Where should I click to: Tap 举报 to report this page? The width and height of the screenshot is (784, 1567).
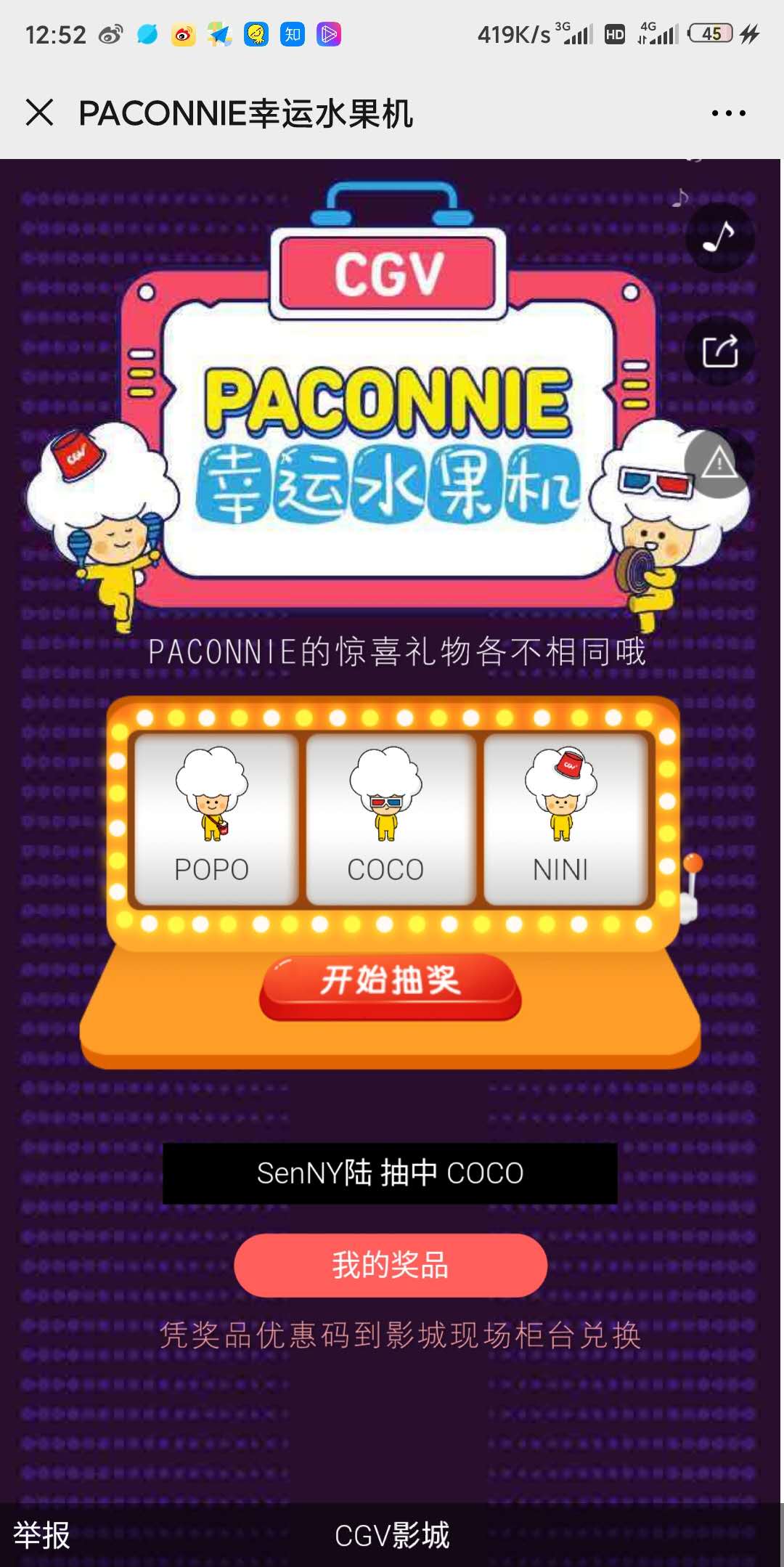(41, 1535)
